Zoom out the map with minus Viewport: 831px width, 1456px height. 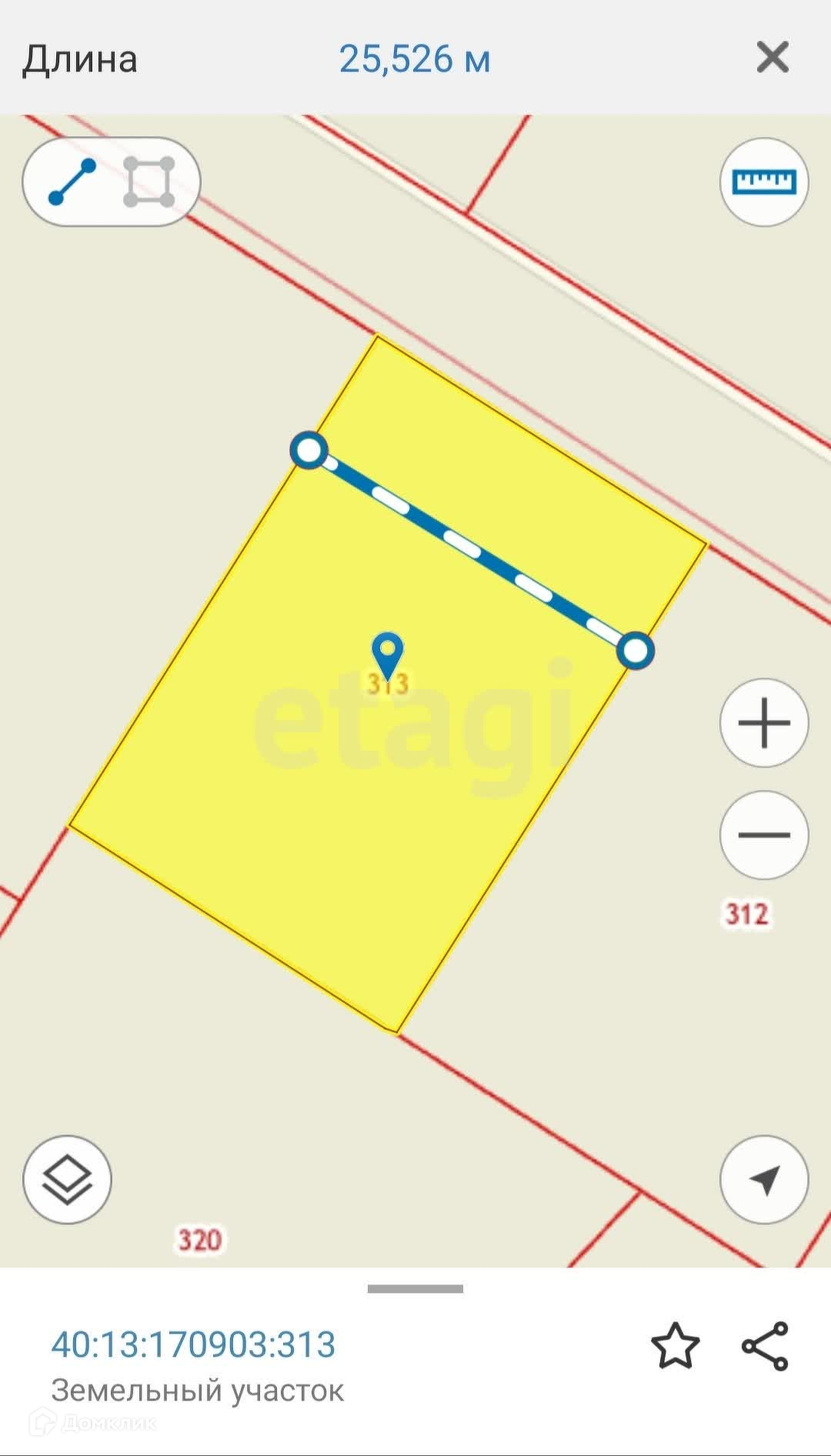point(763,835)
